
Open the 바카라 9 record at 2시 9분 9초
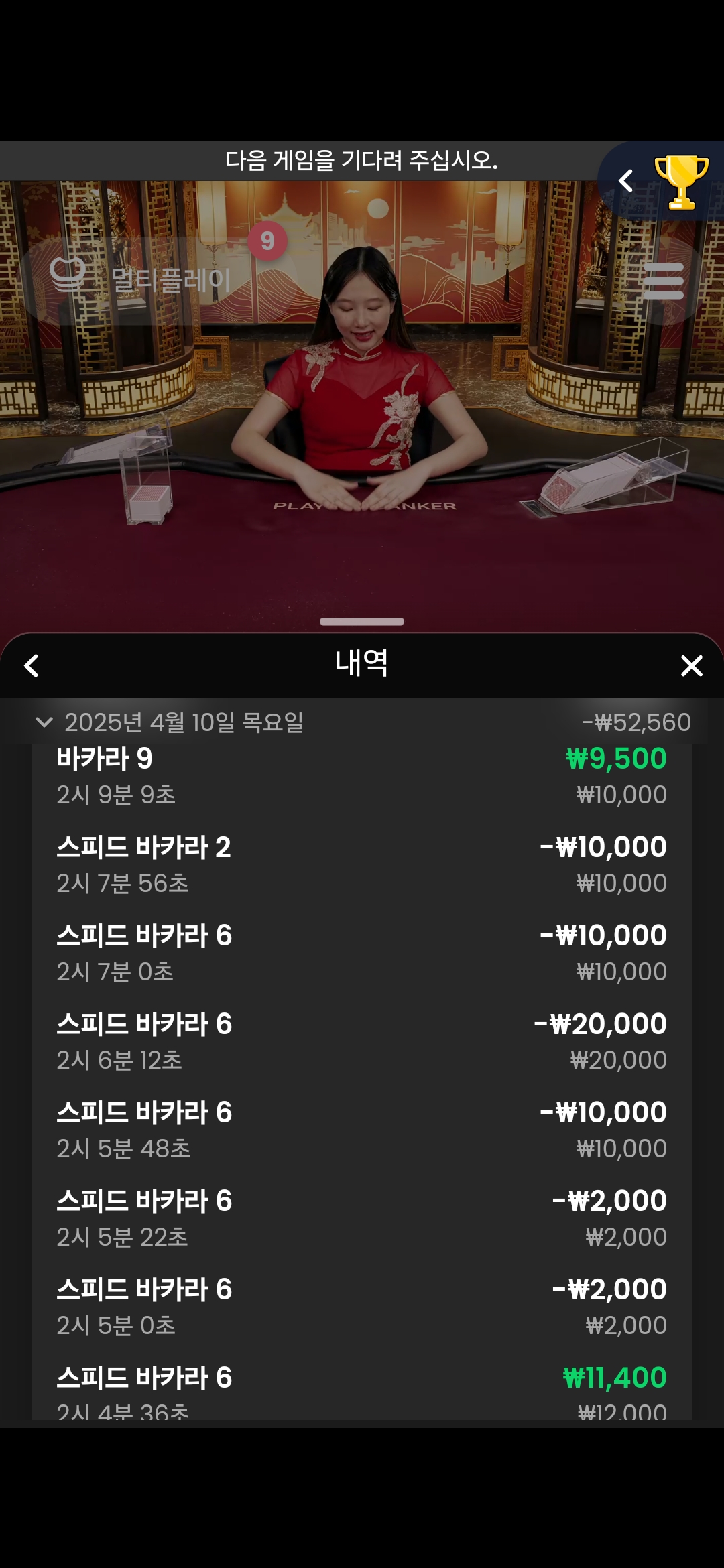[362, 775]
